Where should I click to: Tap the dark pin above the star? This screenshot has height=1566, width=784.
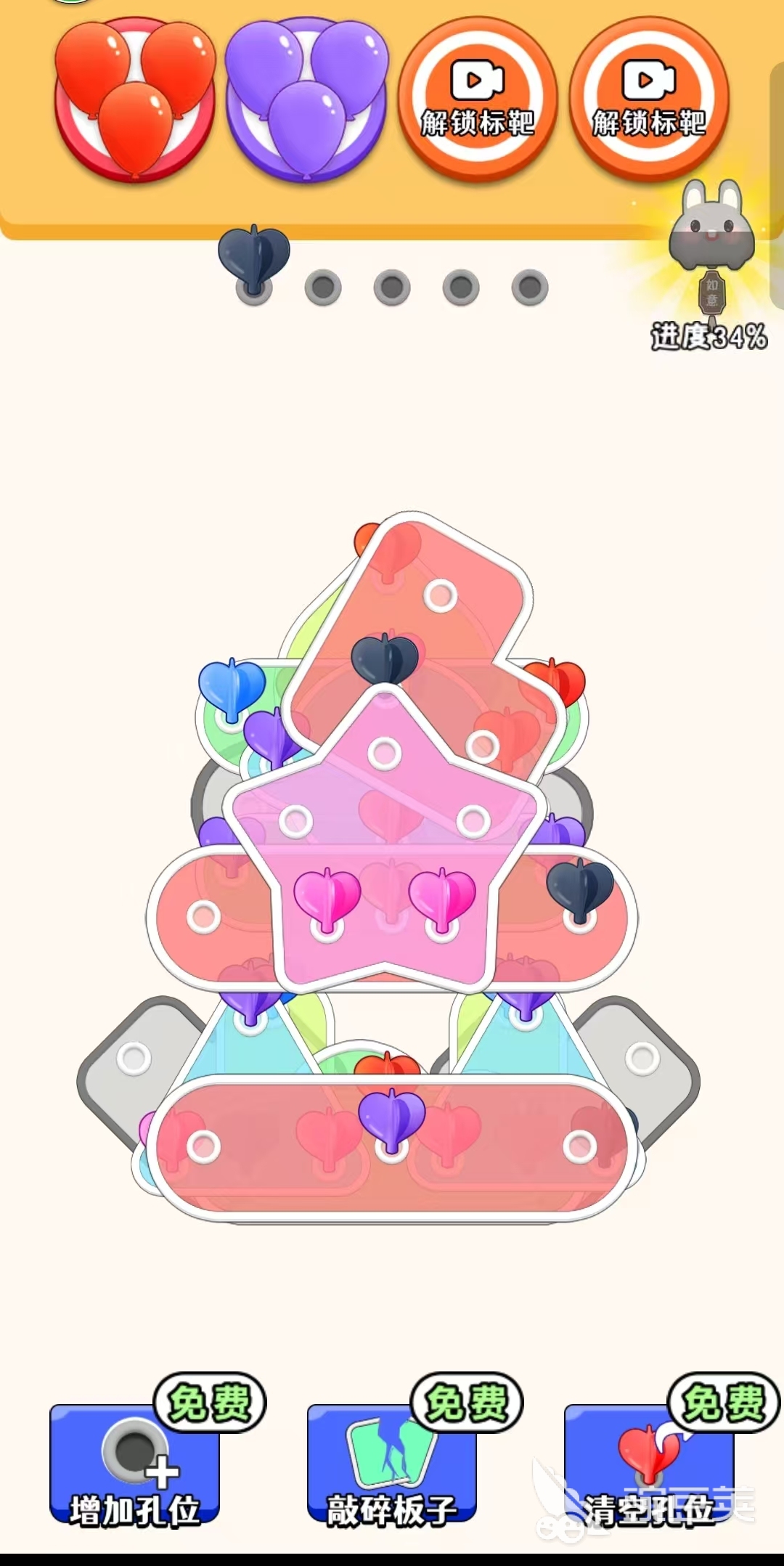[x=385, y=659]
